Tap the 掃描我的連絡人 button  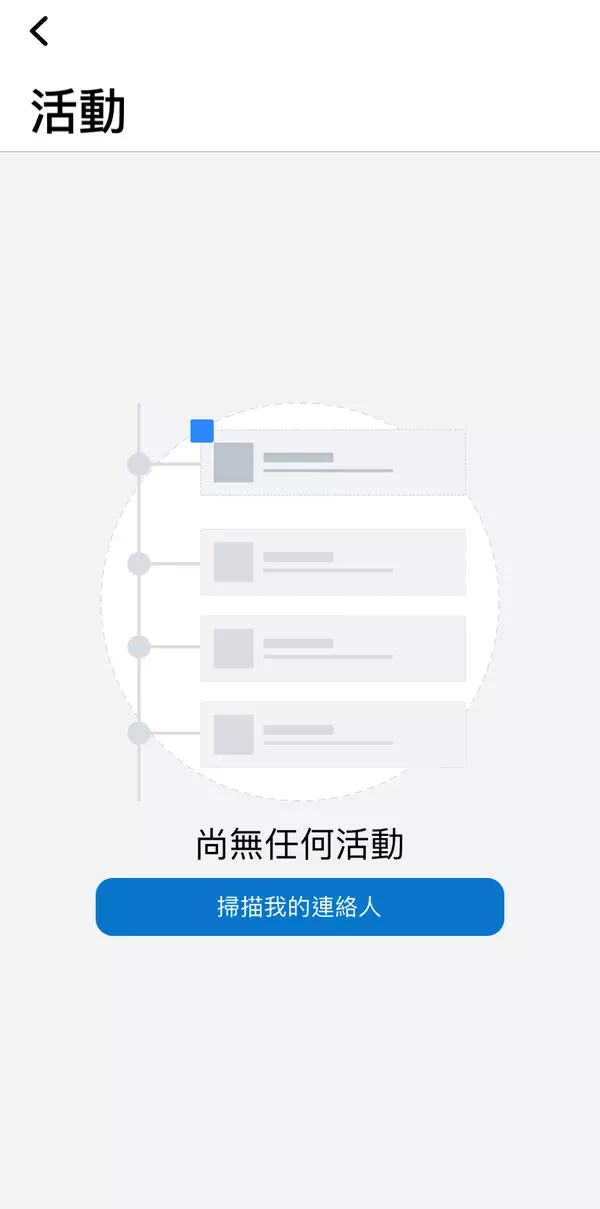[300, 907]
